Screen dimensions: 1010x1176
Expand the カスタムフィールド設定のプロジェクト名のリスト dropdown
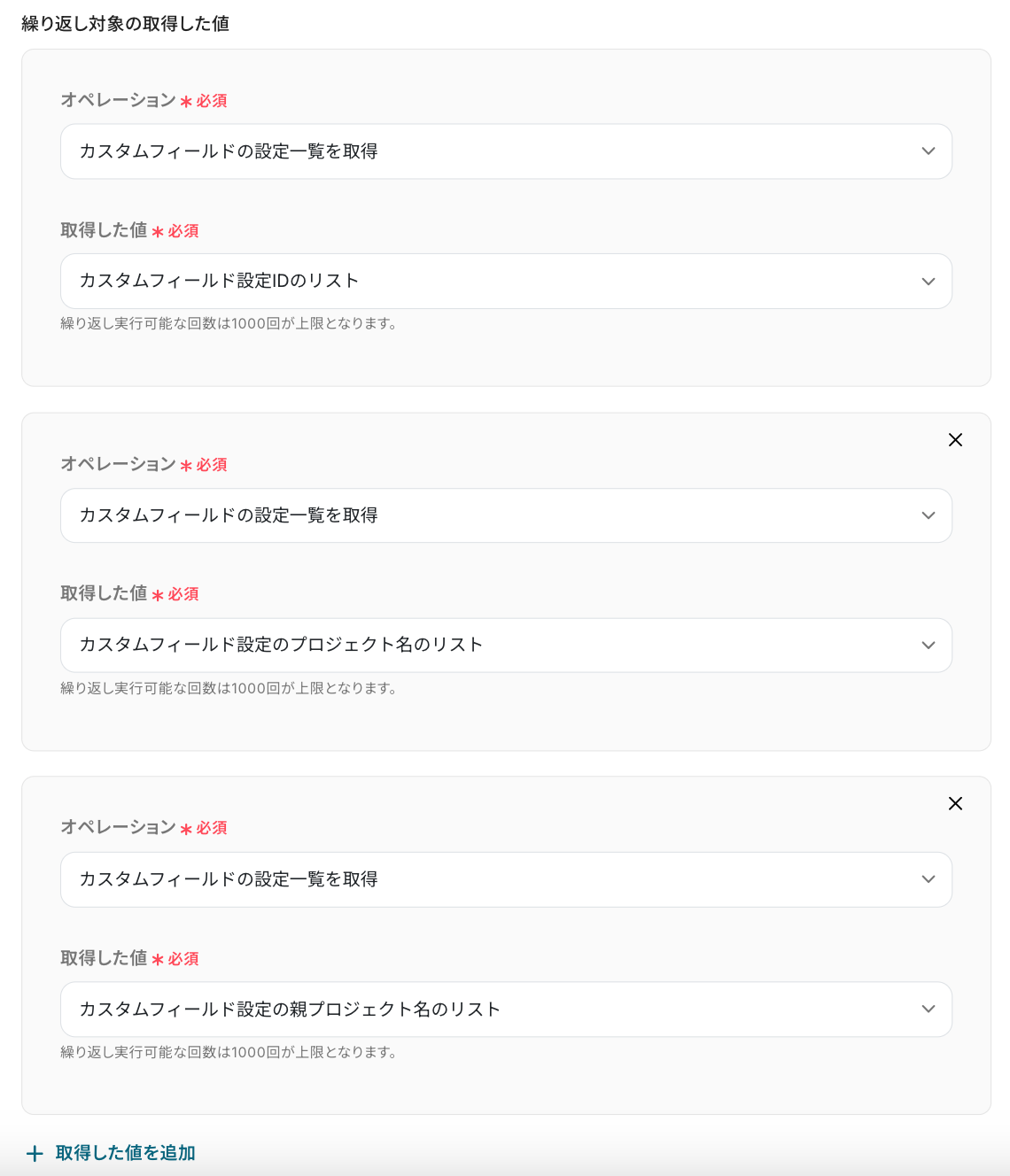[x=505, y=645]
